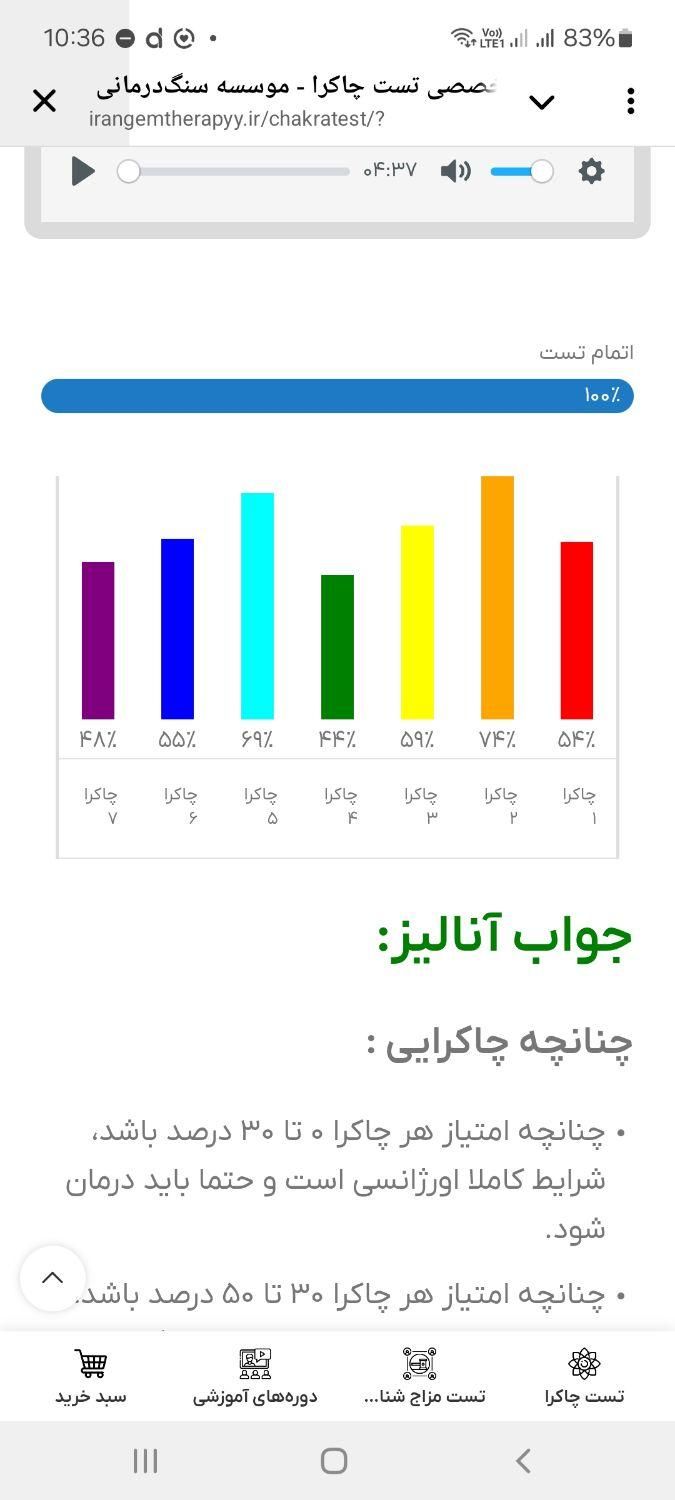Image resolution: width=675 pixels, height=1500 pixels.
Task: Open the سبد خرید cart tab
Action: point(91,1377)
